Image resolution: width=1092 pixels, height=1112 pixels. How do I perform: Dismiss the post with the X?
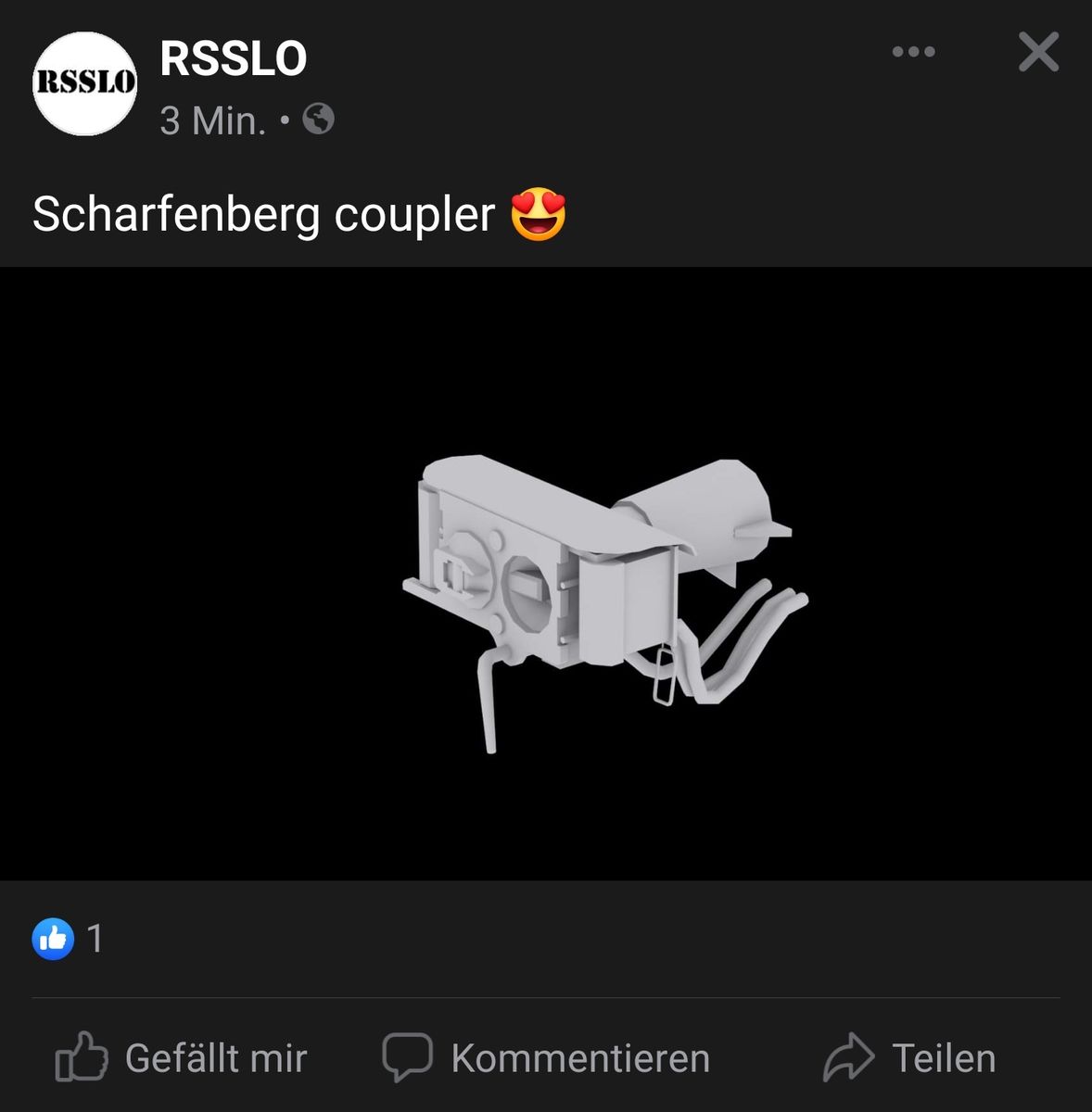click(1038, 52)
